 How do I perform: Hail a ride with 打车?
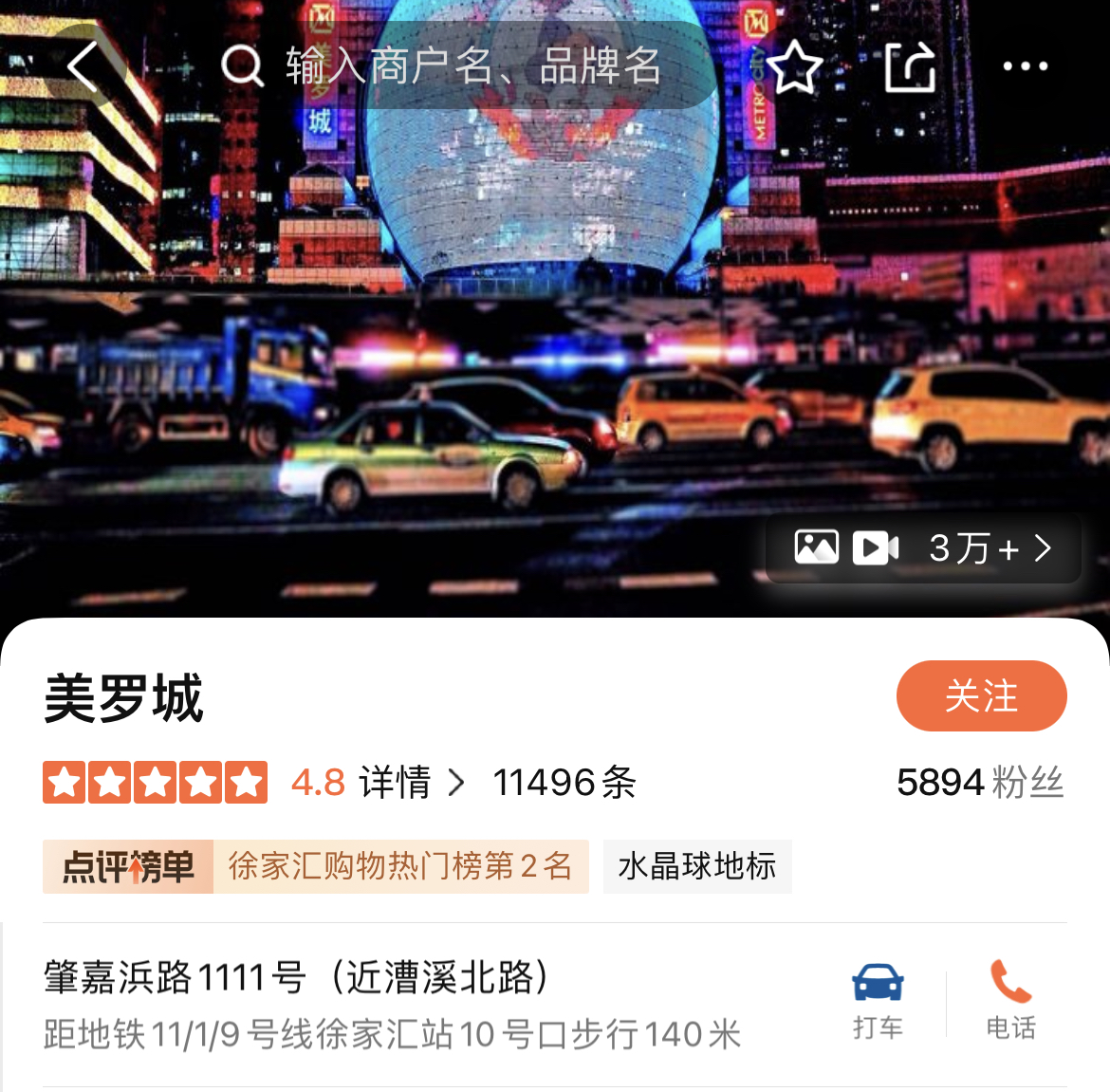pos(878,1001)
